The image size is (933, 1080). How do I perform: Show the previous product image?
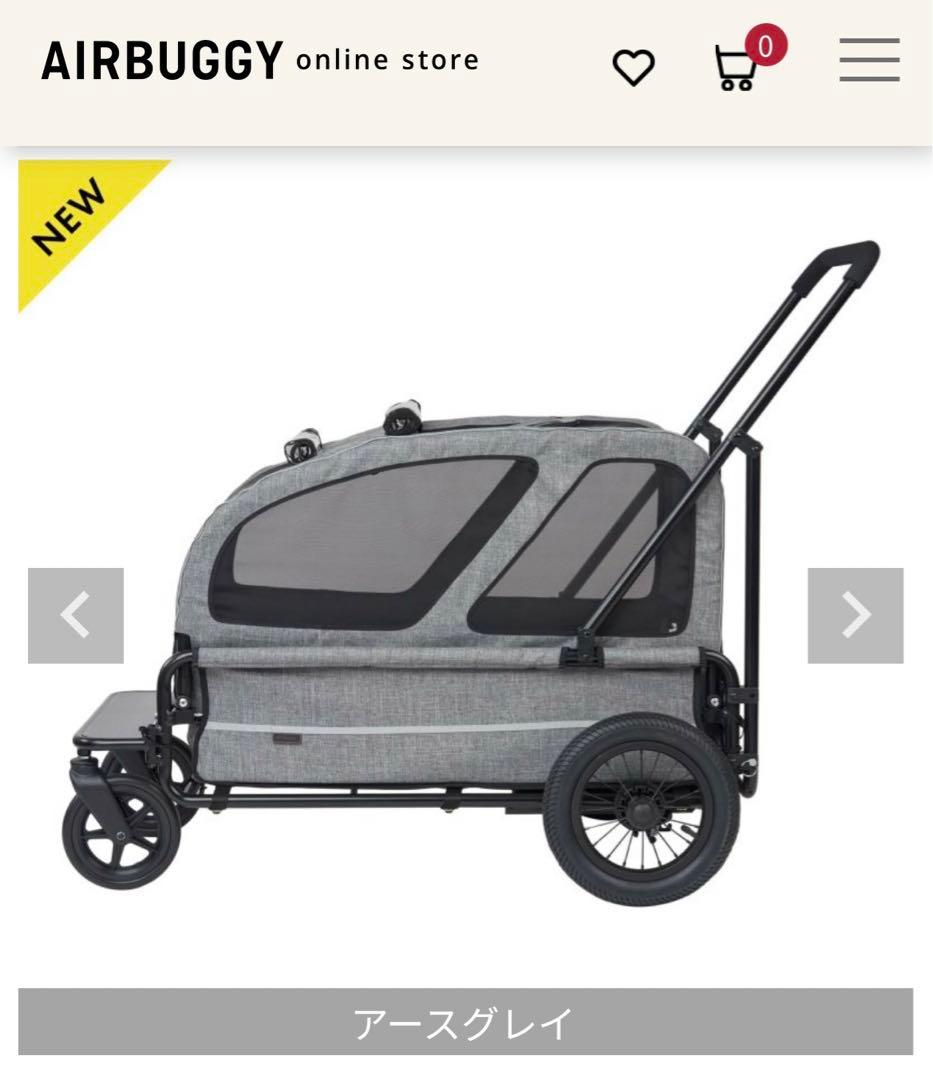(x=76, y=615)
